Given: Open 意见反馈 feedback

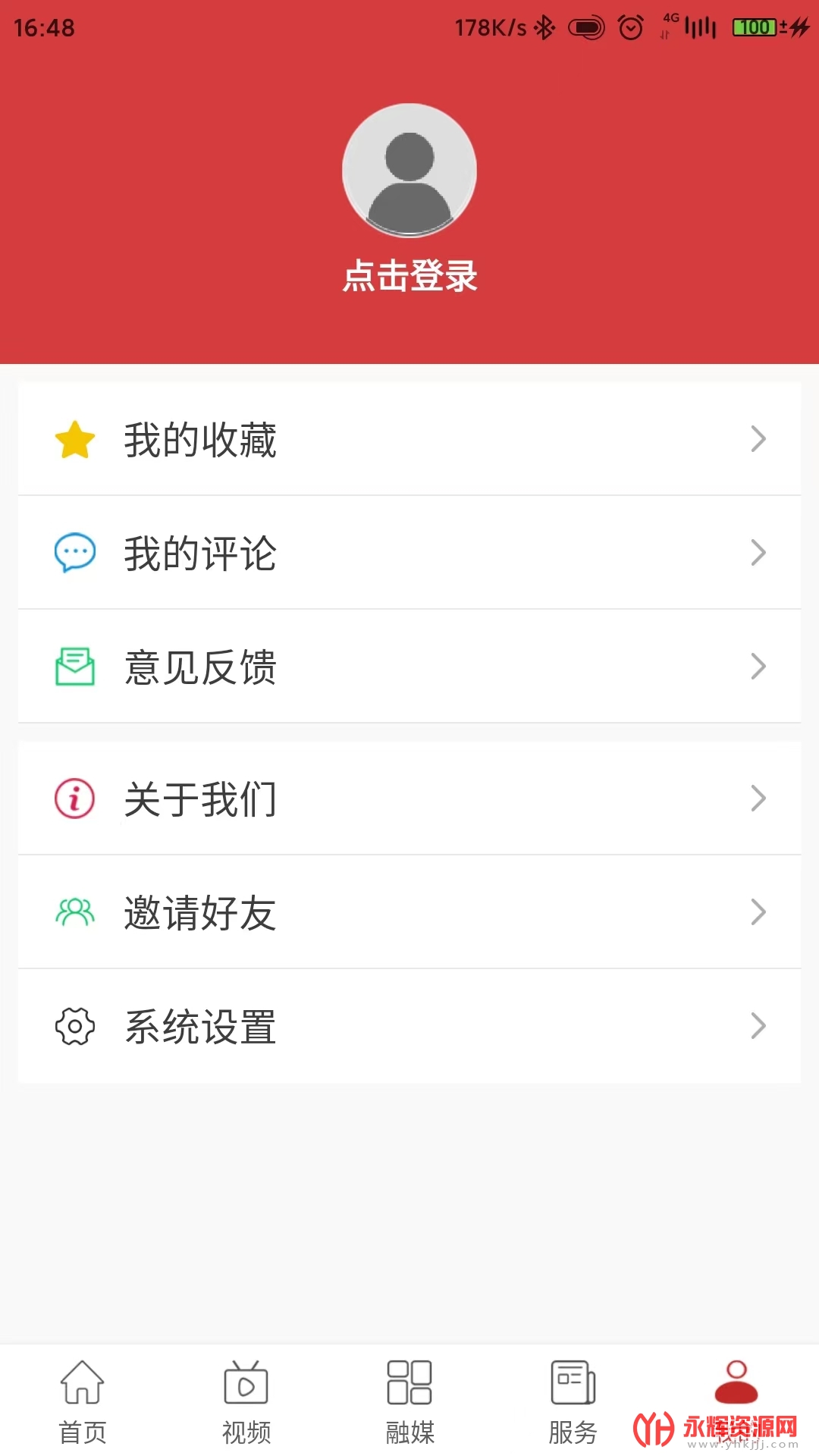Looking at the screenshot, I should 409,667.
